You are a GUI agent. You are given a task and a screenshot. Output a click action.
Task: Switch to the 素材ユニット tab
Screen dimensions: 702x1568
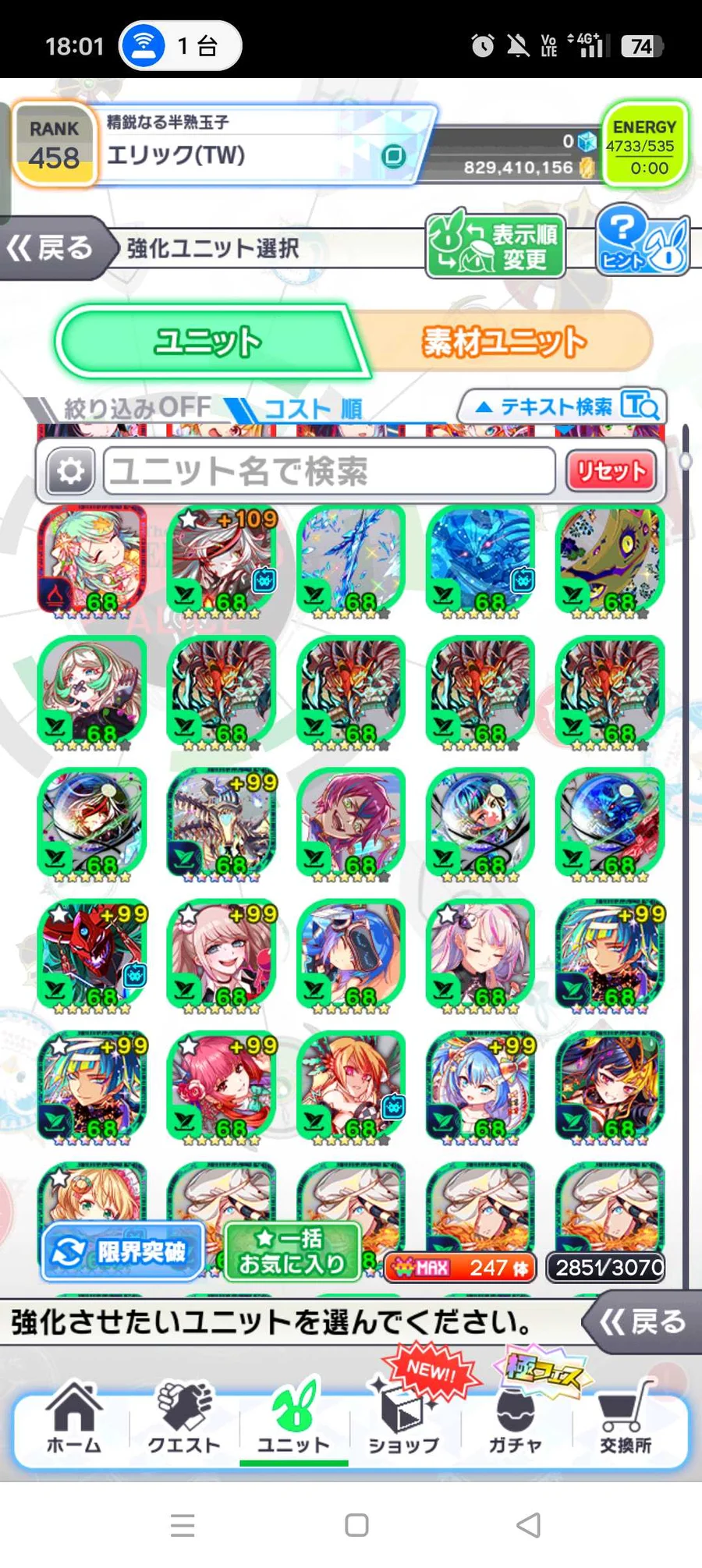coord(503,342)
